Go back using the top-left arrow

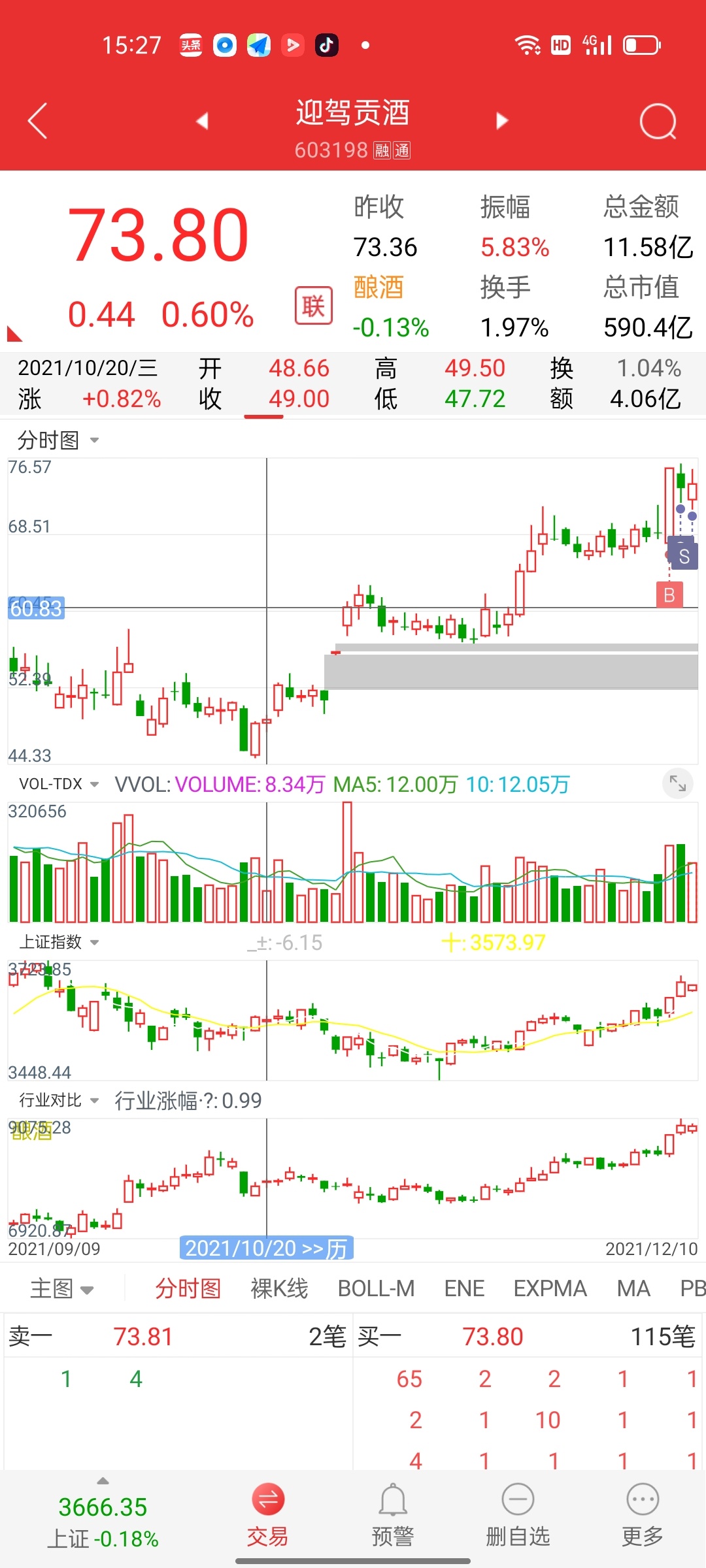point(38,121)
